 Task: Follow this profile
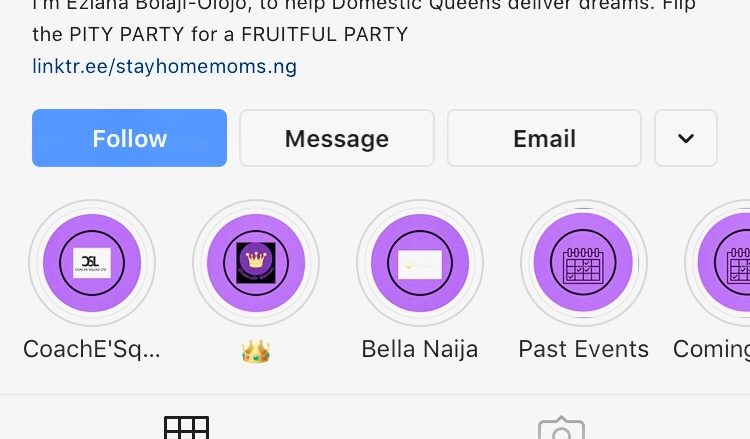click(129, 138)
